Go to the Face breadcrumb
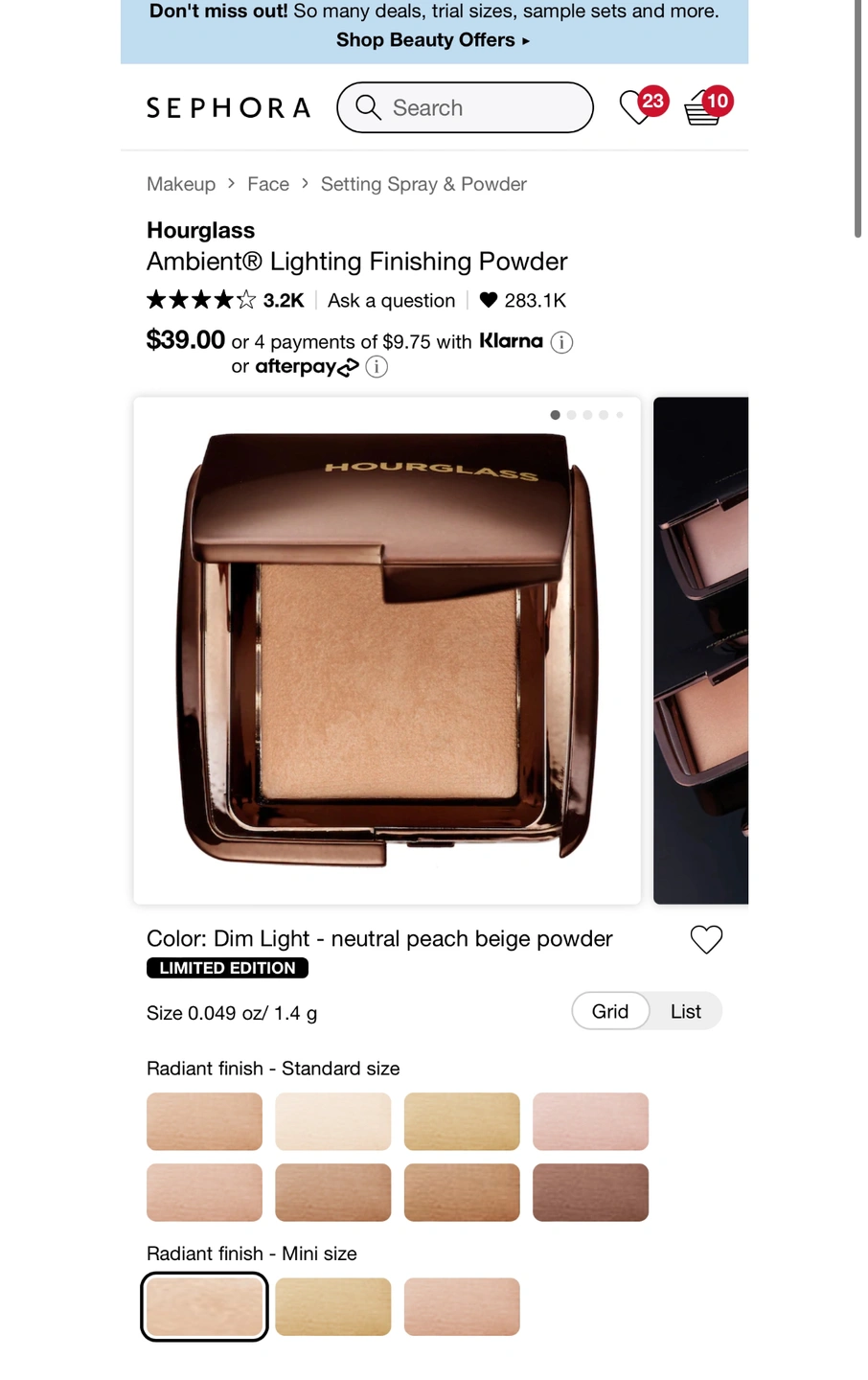 coord(268,184)
